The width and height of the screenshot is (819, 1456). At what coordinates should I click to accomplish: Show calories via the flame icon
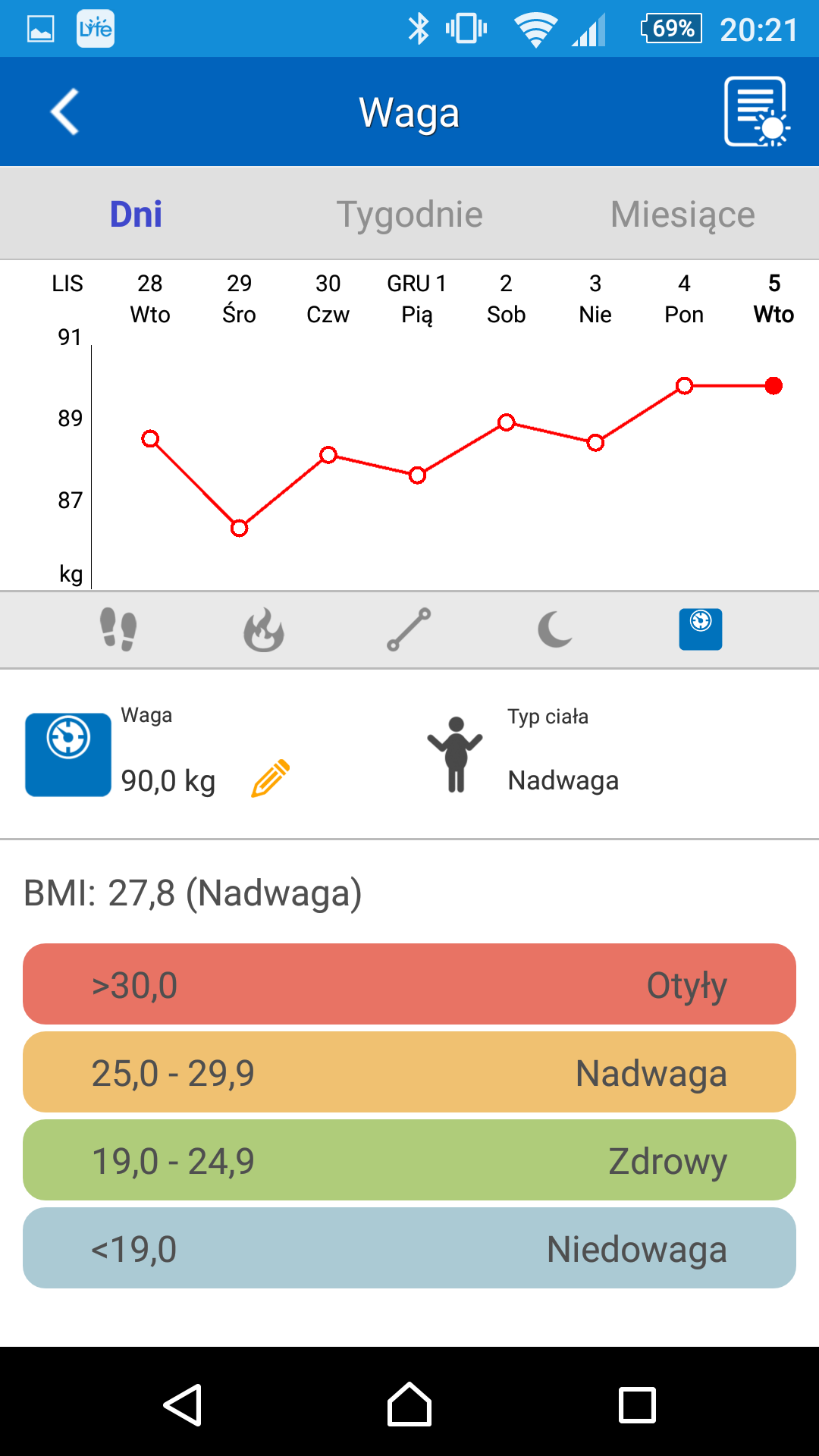point(264,629)
